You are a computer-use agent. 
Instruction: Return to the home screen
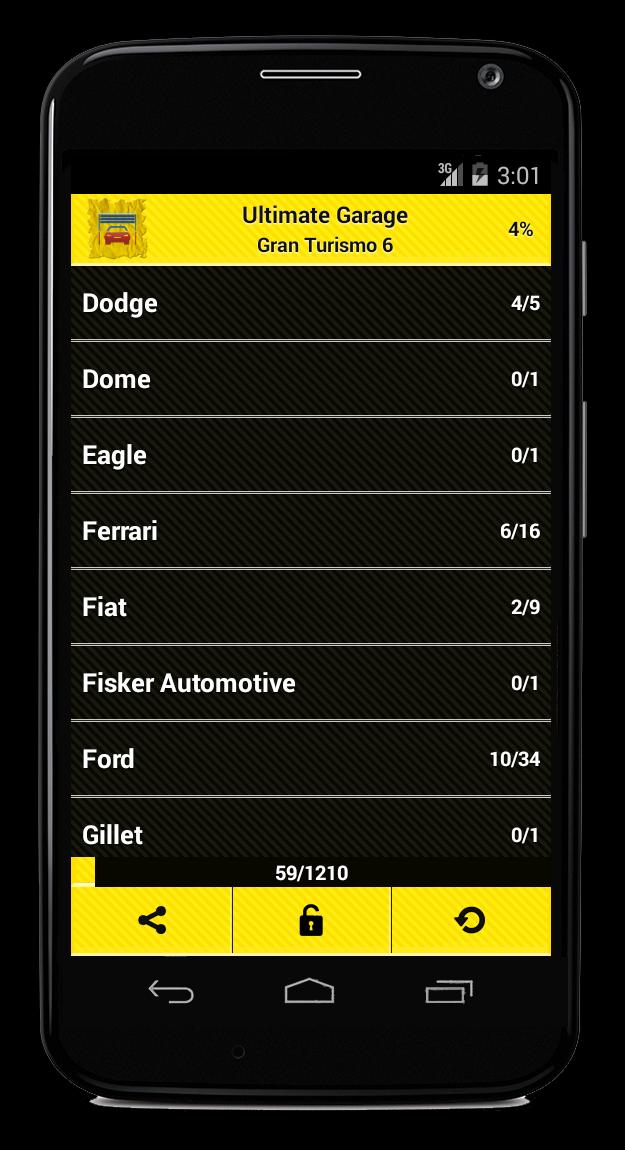point(309,991)
